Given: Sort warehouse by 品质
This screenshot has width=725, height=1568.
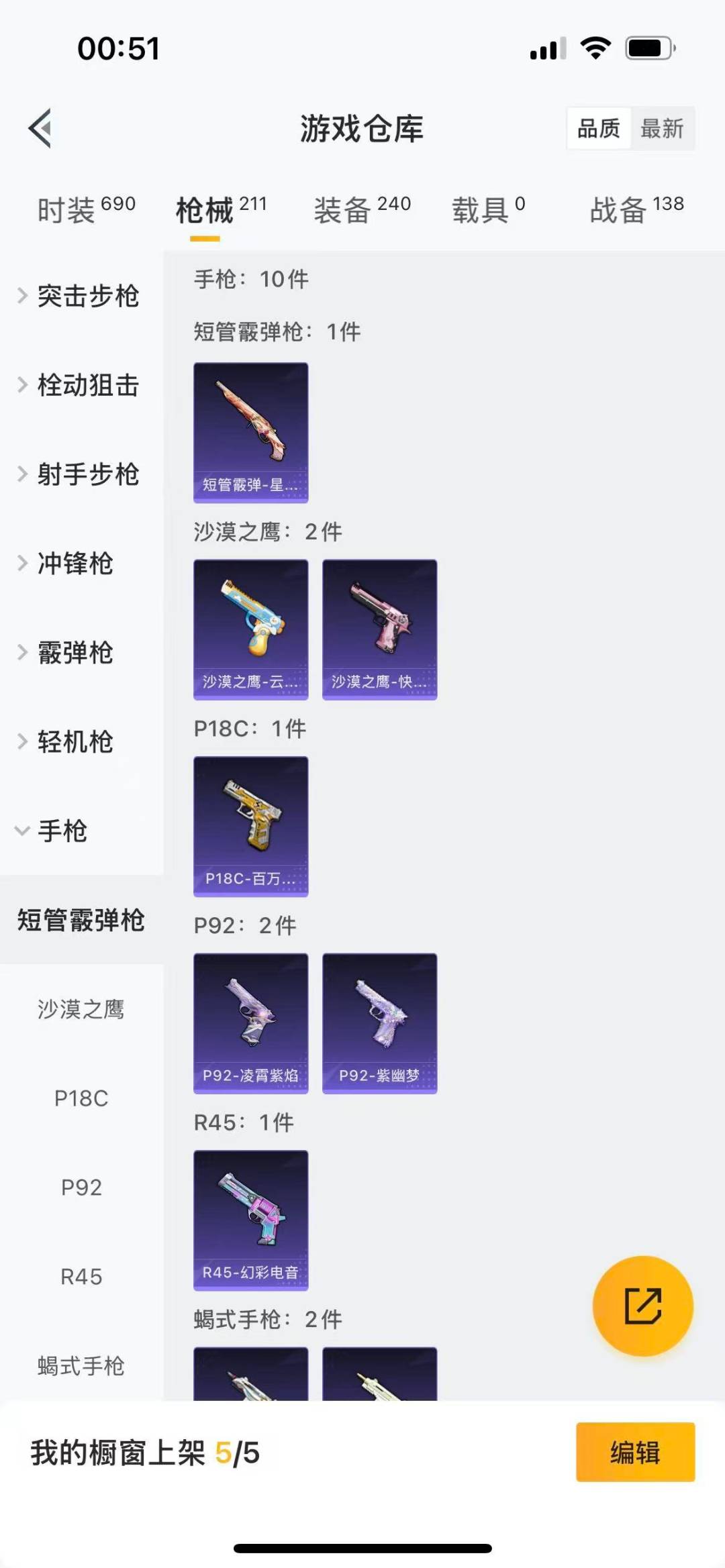Looking at the screenshot, I should tap(598, 128).
